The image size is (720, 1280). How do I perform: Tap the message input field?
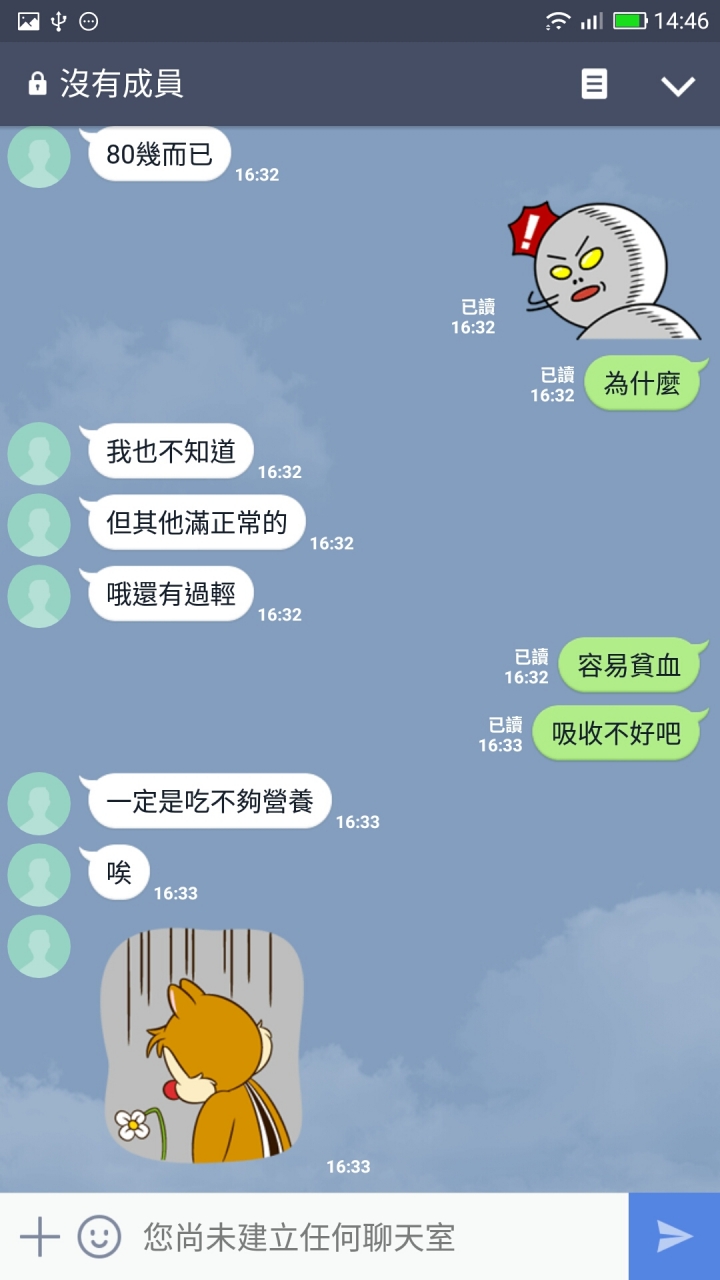[x=350, y=1237]
